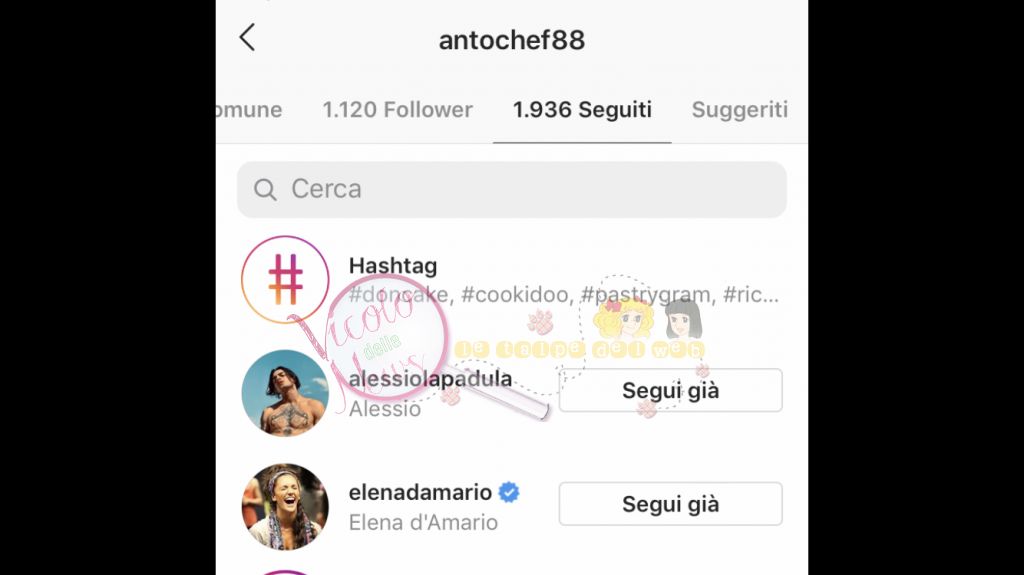Tap Segui già next to alessiolapadula

[670, 391]
